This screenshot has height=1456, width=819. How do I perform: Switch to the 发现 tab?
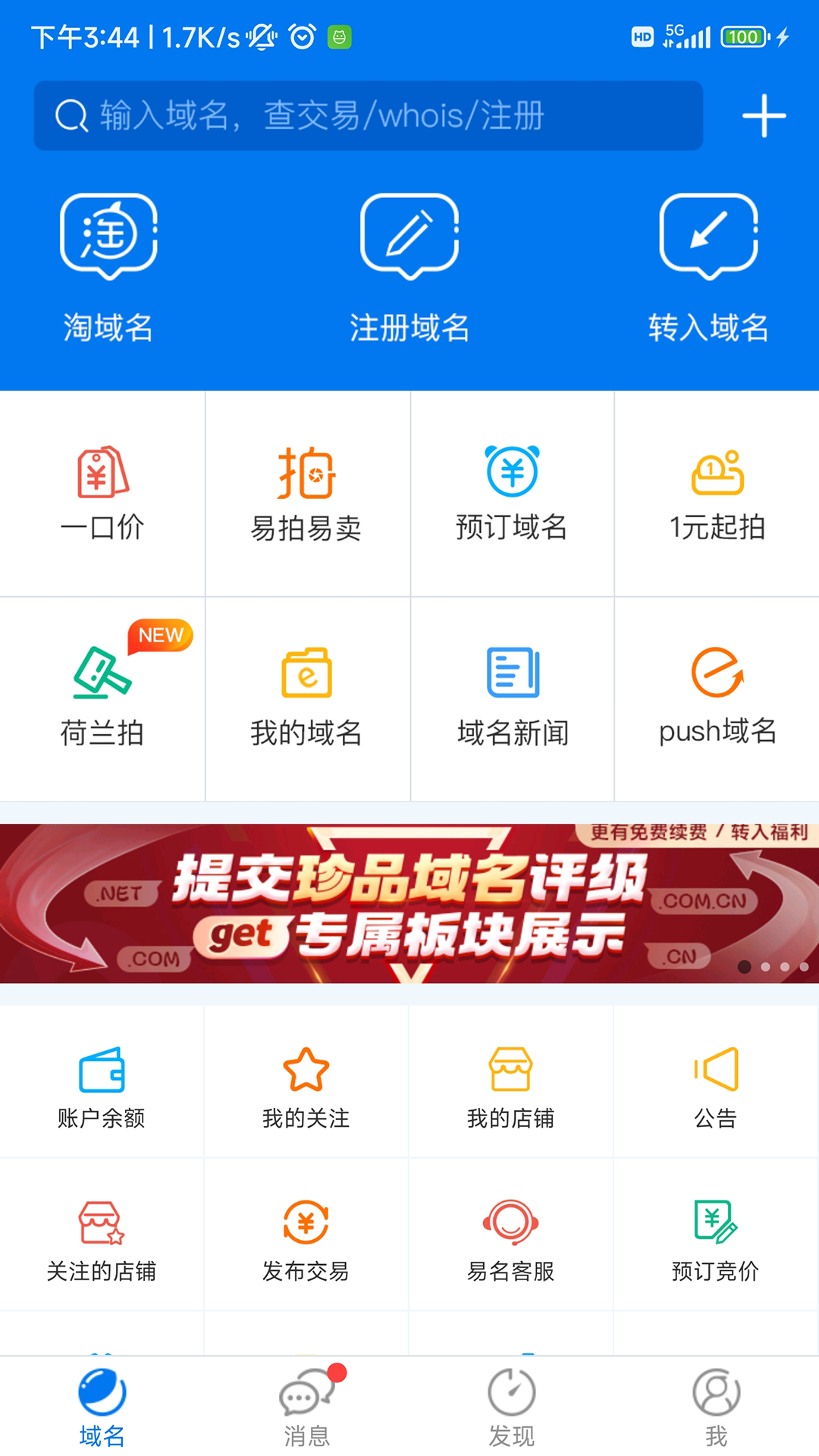point(512,1405)
